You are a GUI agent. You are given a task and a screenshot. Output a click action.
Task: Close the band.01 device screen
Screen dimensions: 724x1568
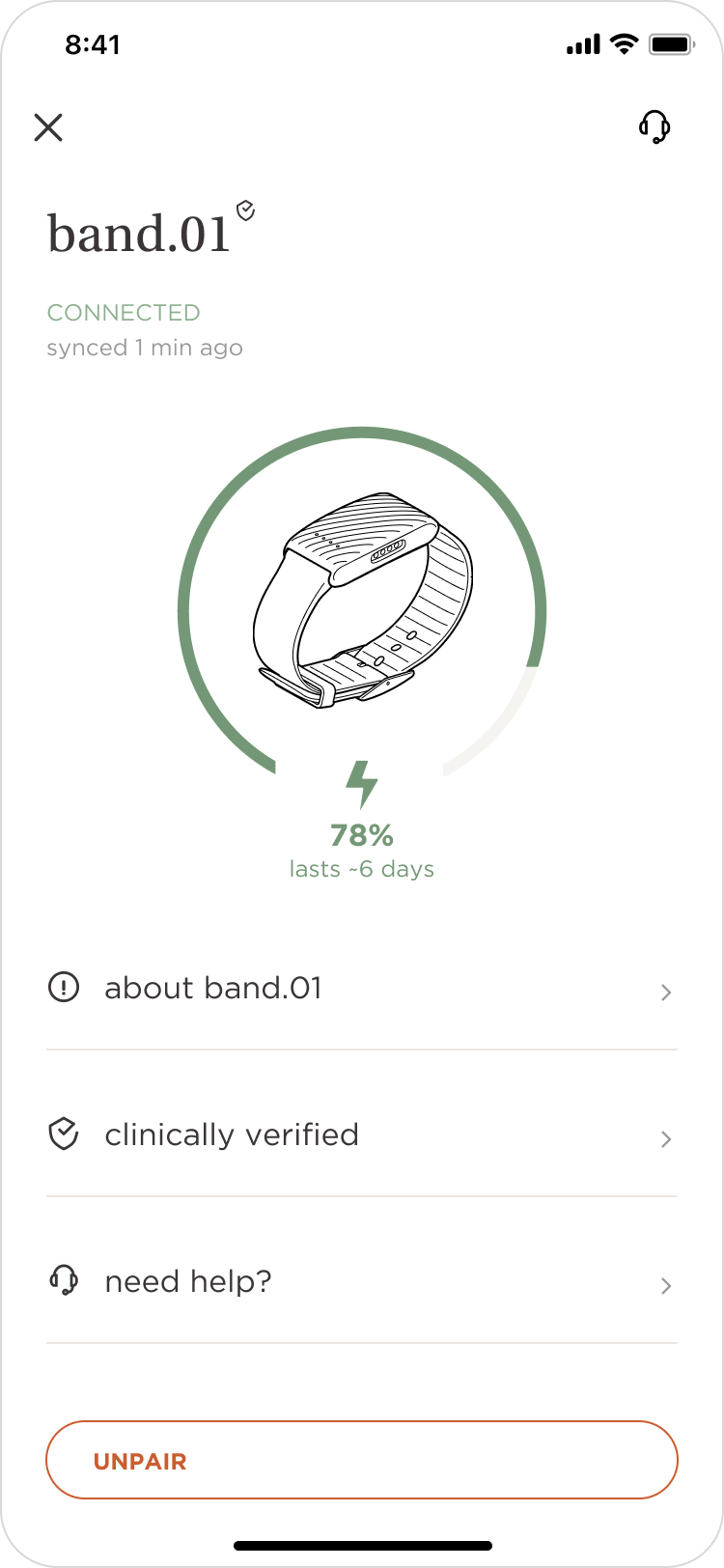tap(48, 127)
